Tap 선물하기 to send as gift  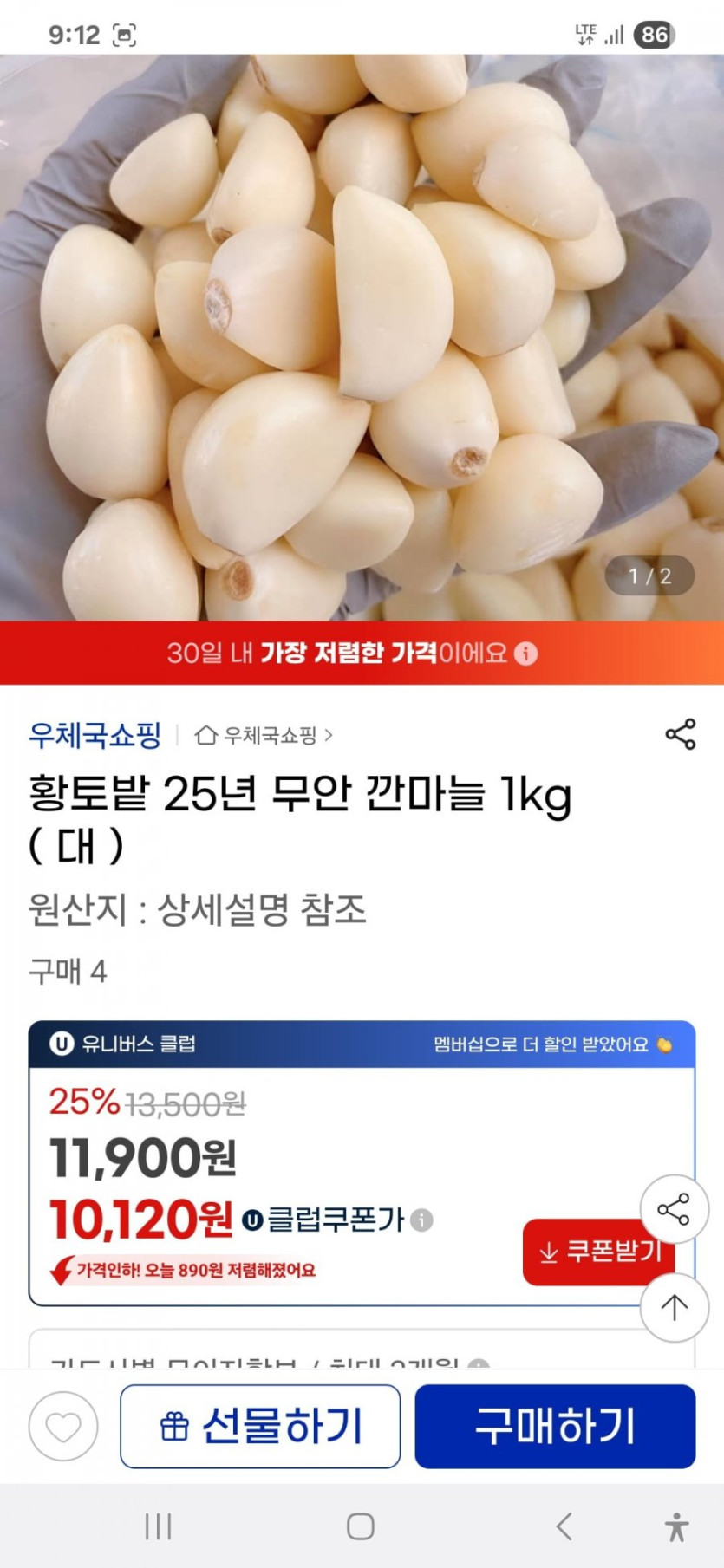(x=260, y=1426)
